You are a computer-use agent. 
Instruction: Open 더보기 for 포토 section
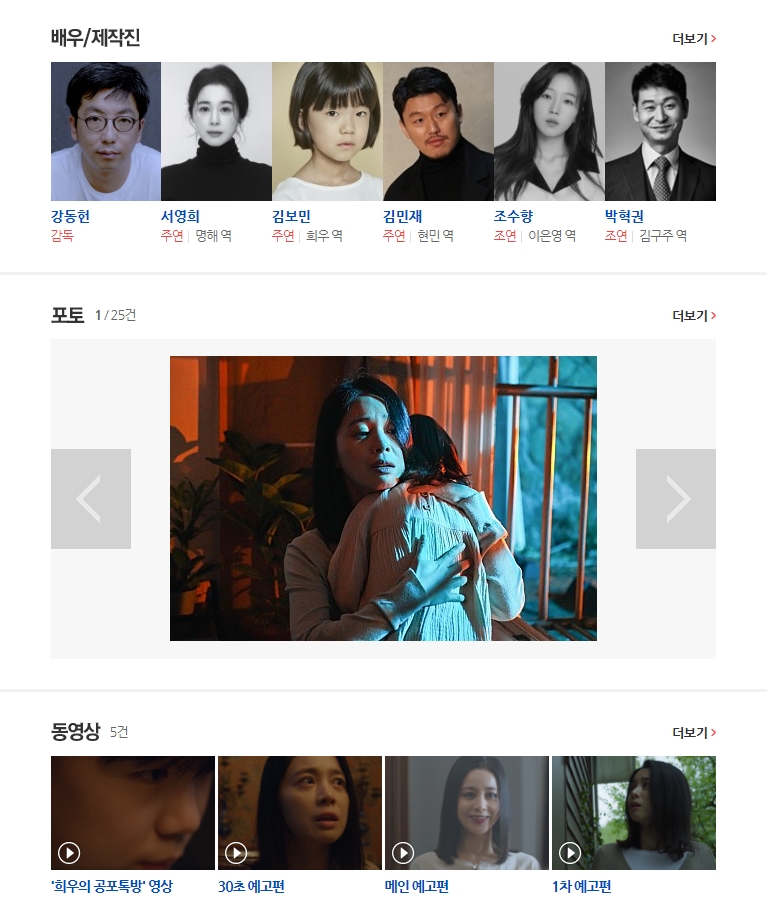tap(694, 316)
